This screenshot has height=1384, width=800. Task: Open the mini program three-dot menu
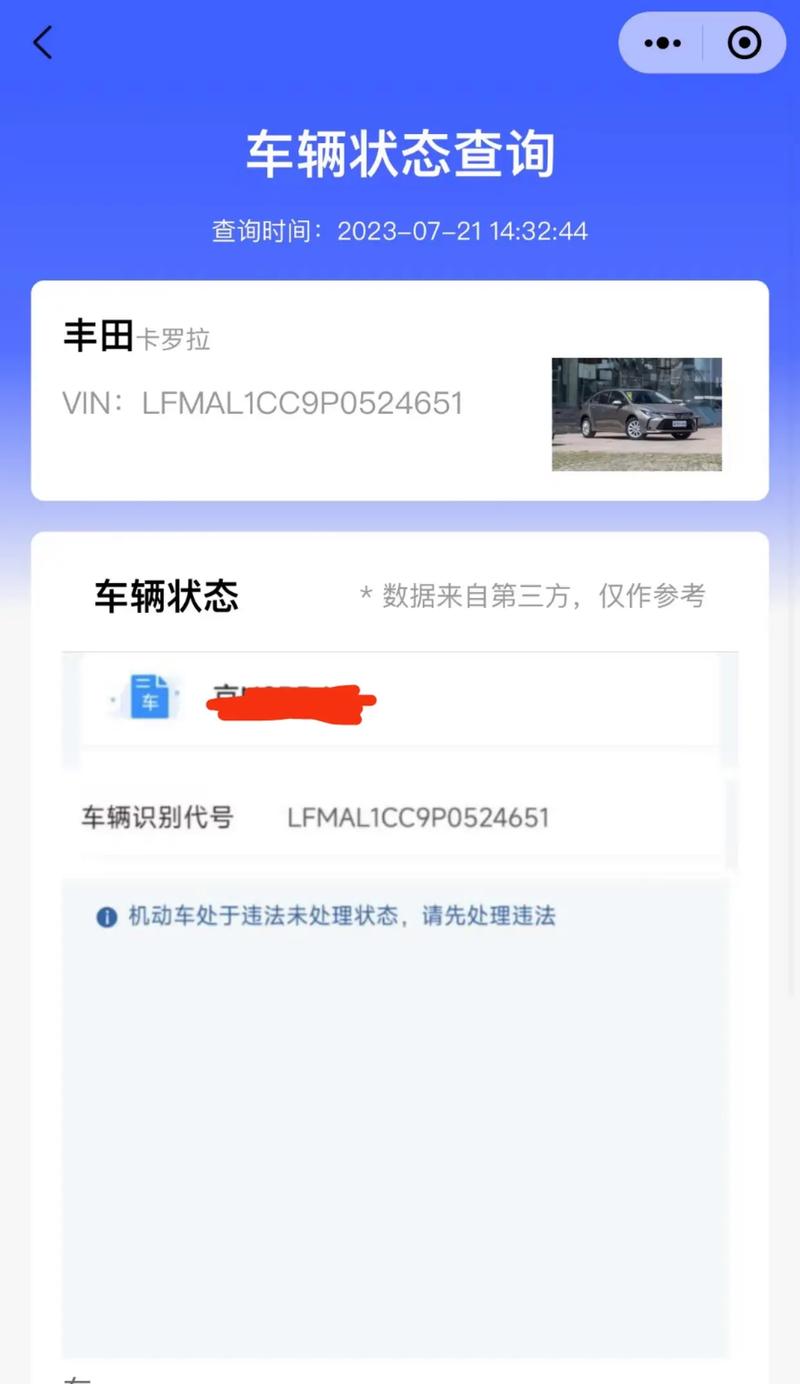(662, 43)
